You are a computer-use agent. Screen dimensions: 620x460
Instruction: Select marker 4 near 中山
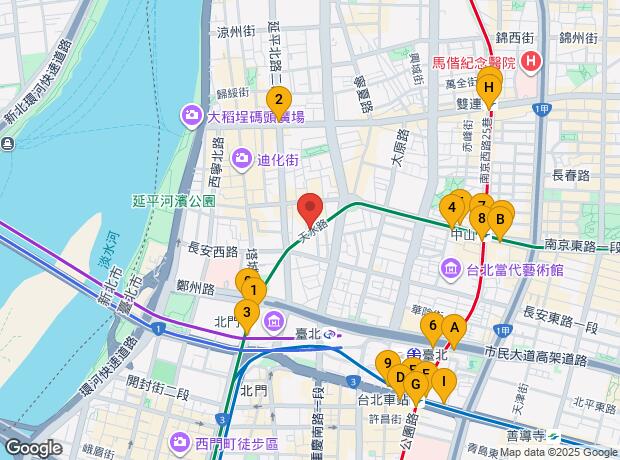[452, 210]
